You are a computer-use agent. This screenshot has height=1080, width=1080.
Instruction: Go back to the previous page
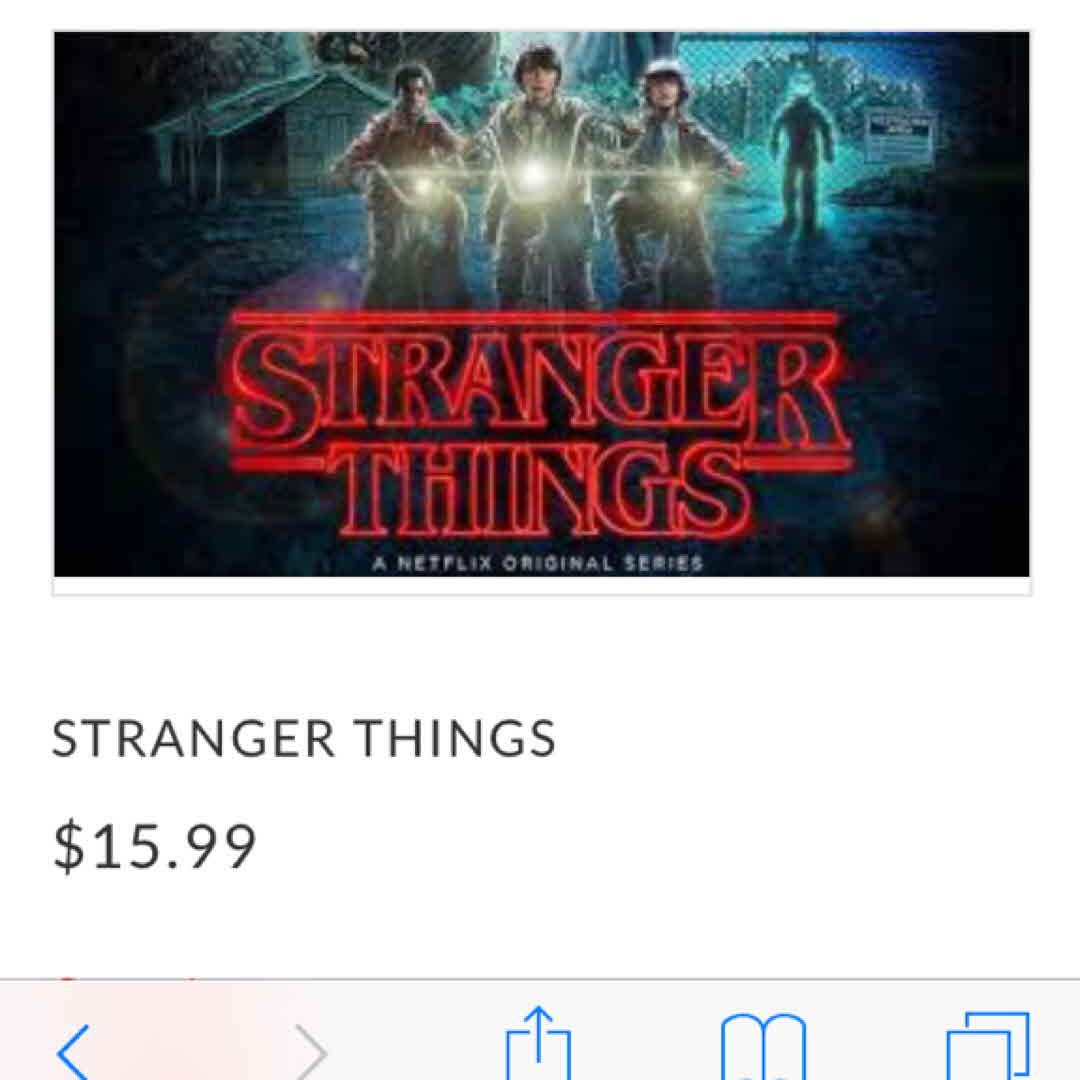click(74, 1050)
